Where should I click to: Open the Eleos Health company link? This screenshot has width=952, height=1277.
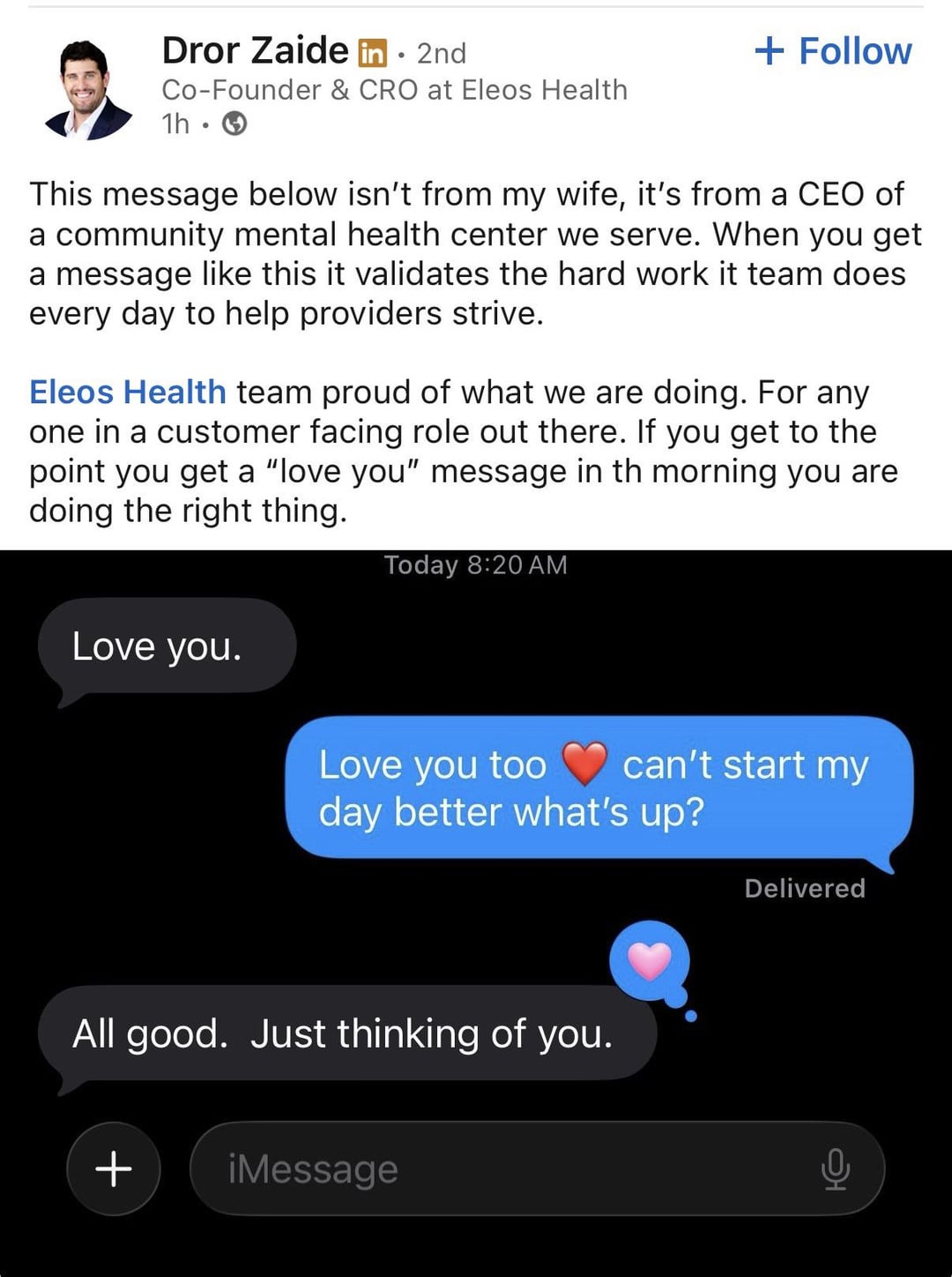click(x=128, y=392)
